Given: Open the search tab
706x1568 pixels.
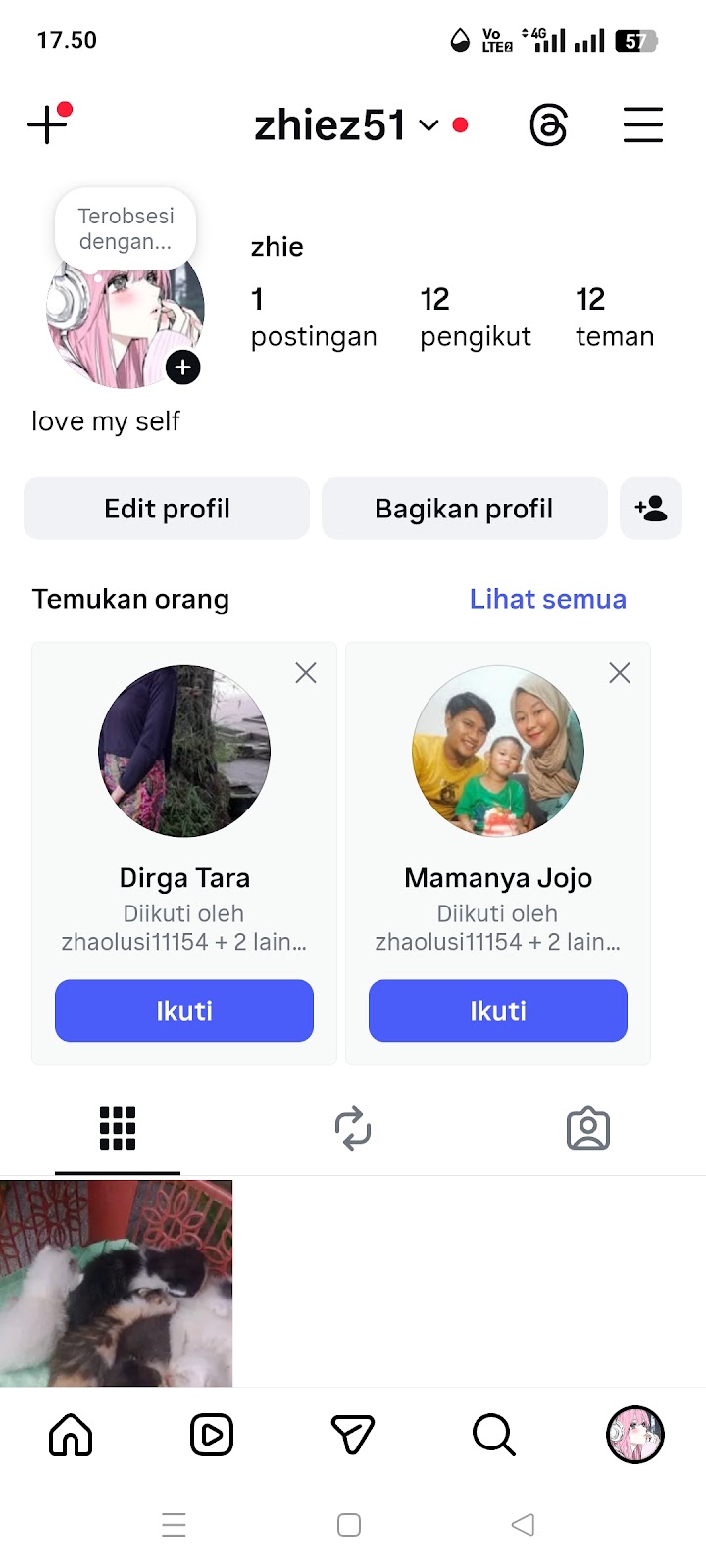Looking at the screenshot, I should (x=493, y=1436).
